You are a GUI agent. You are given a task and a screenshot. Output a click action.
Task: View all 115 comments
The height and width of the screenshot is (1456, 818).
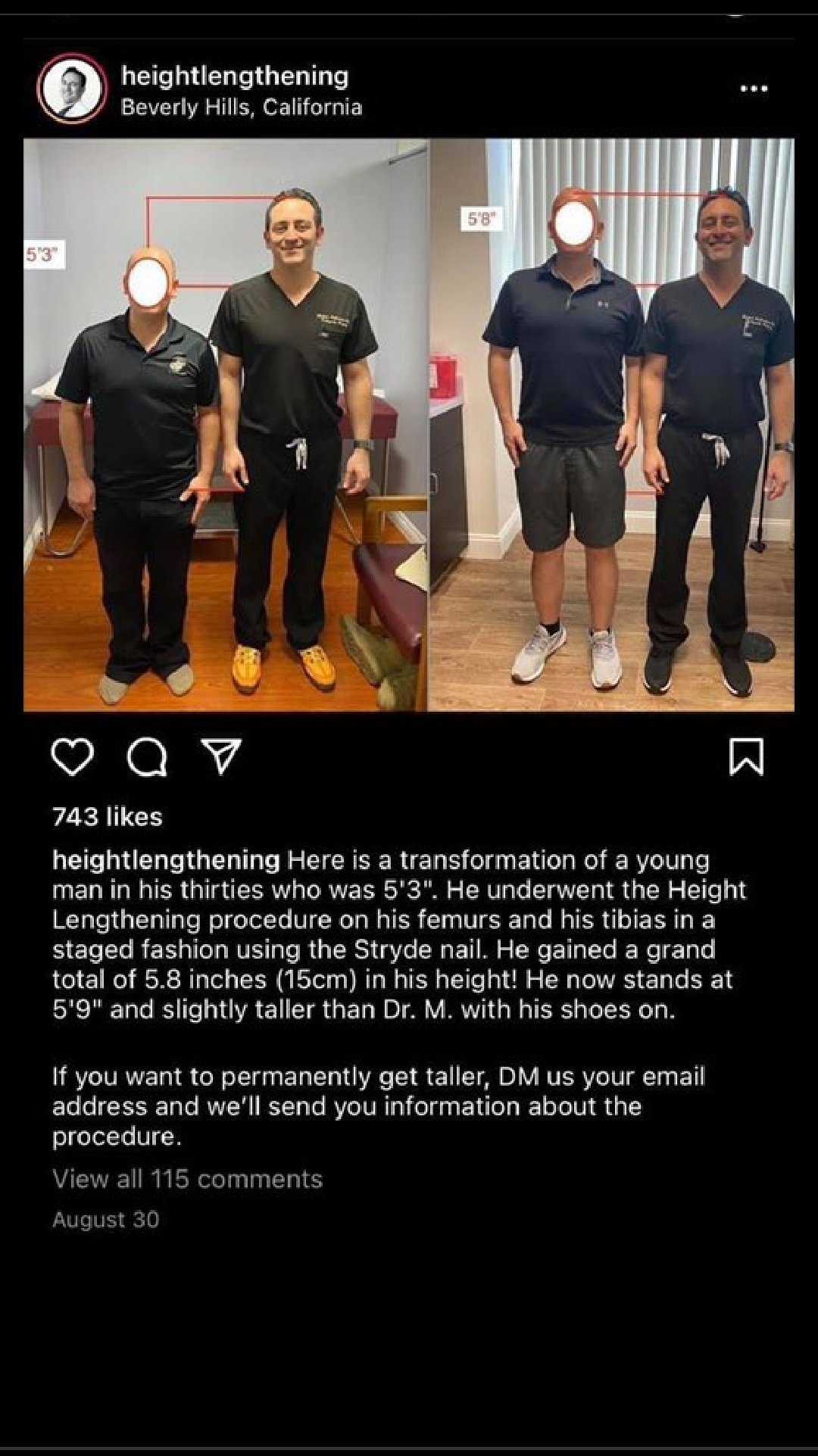(187, 1179)
